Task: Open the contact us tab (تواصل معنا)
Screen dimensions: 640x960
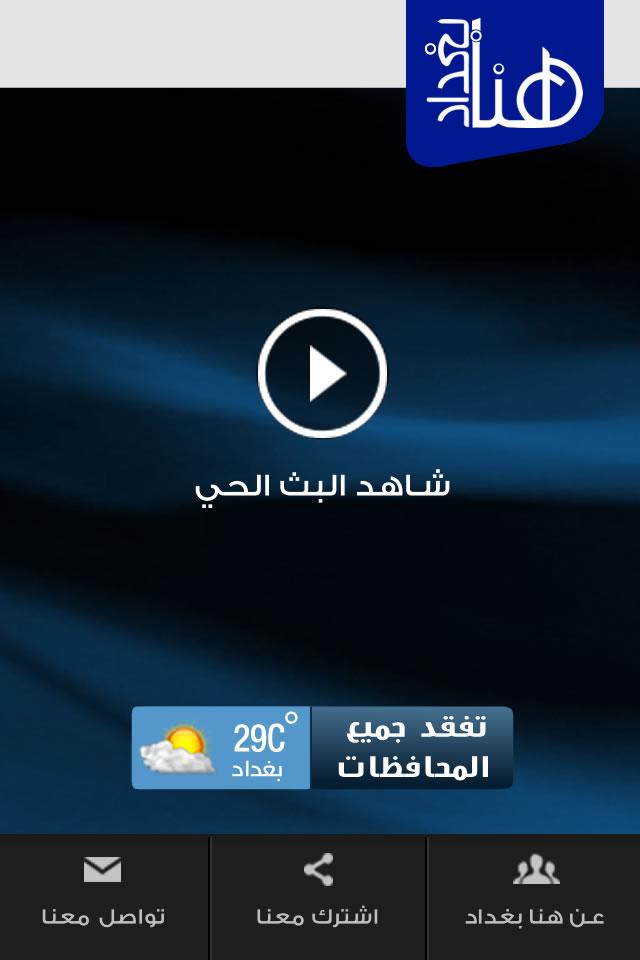Action: (x=103, y=896)
